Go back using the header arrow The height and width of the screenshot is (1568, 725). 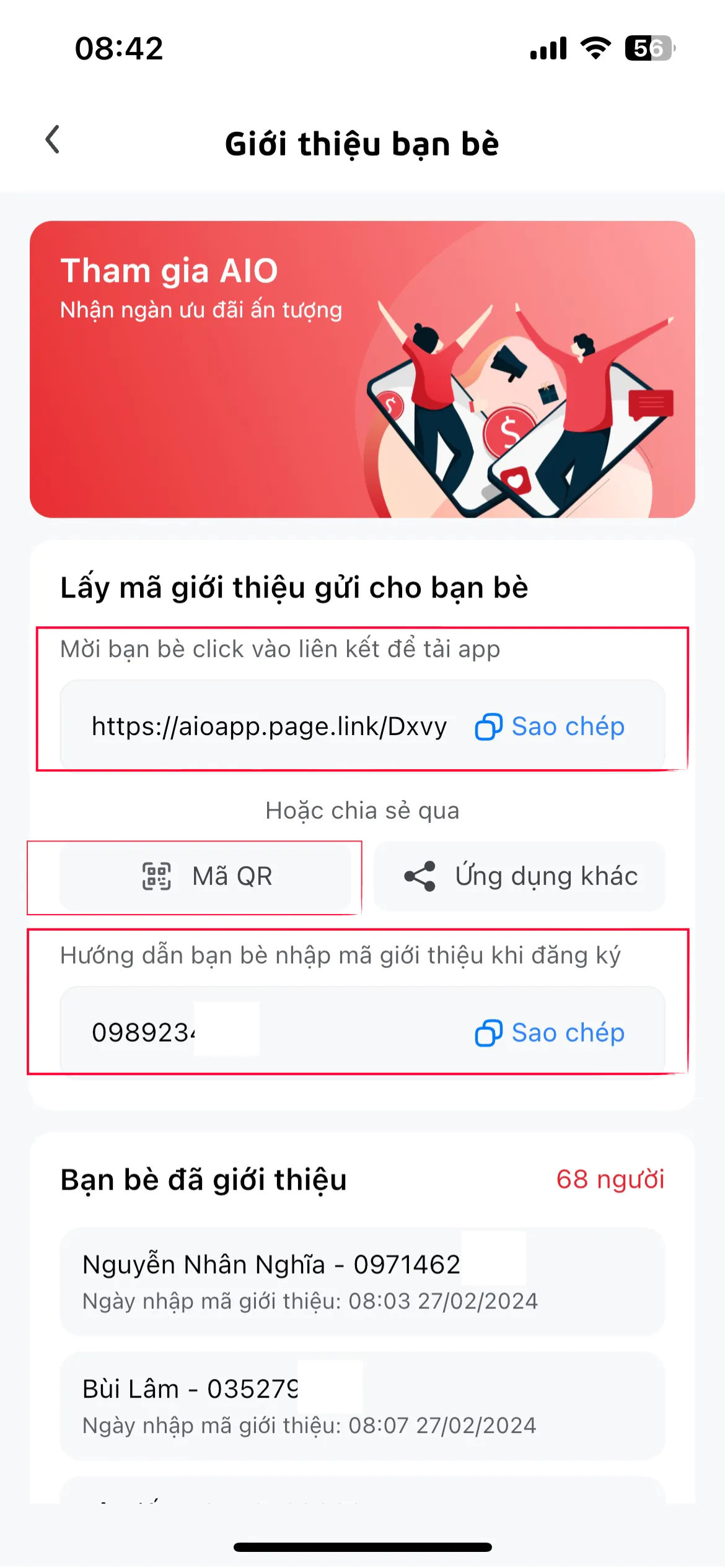coord(53,140)
